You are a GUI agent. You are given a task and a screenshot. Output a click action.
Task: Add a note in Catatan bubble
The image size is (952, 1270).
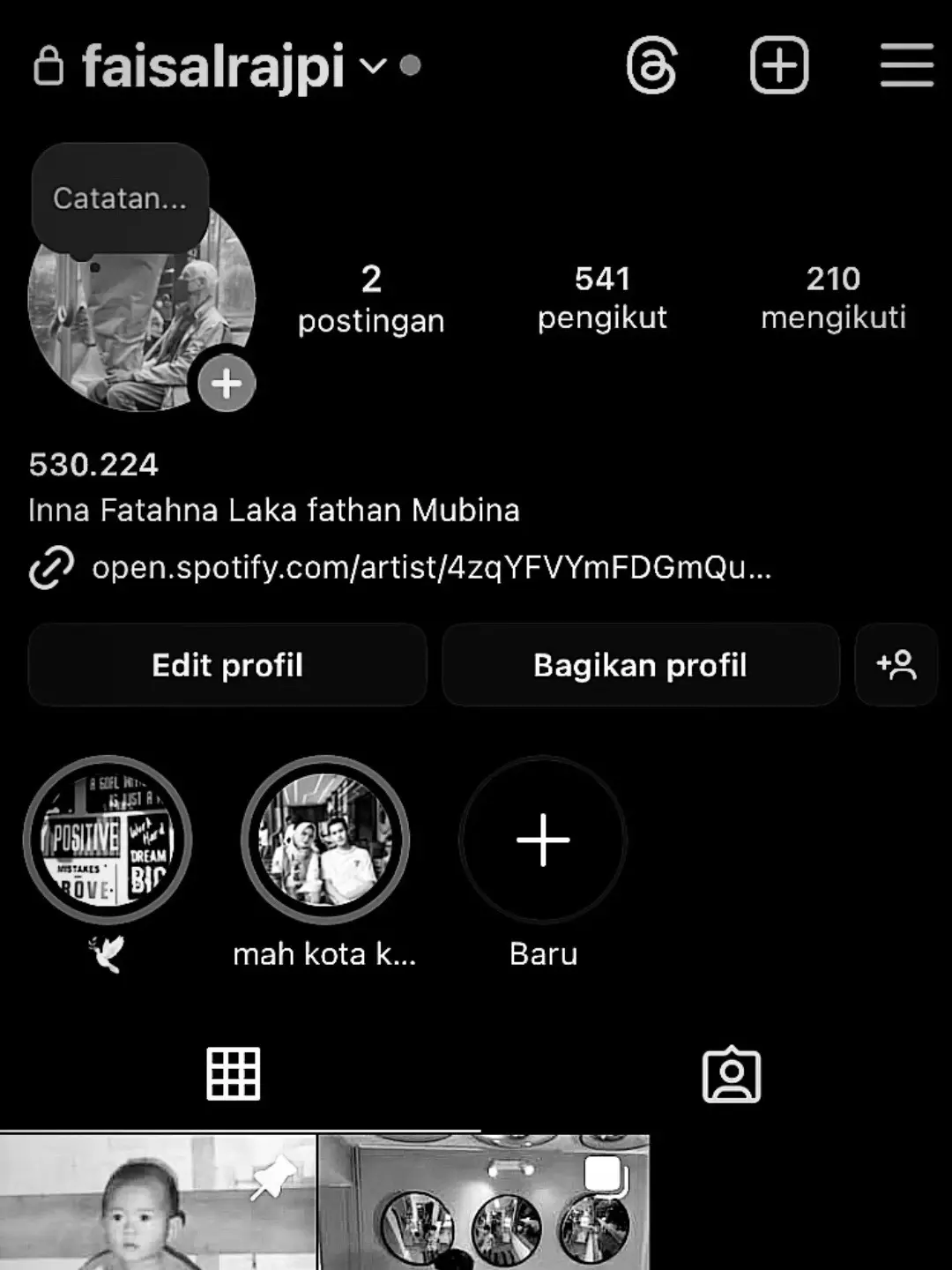pos(120,198)
